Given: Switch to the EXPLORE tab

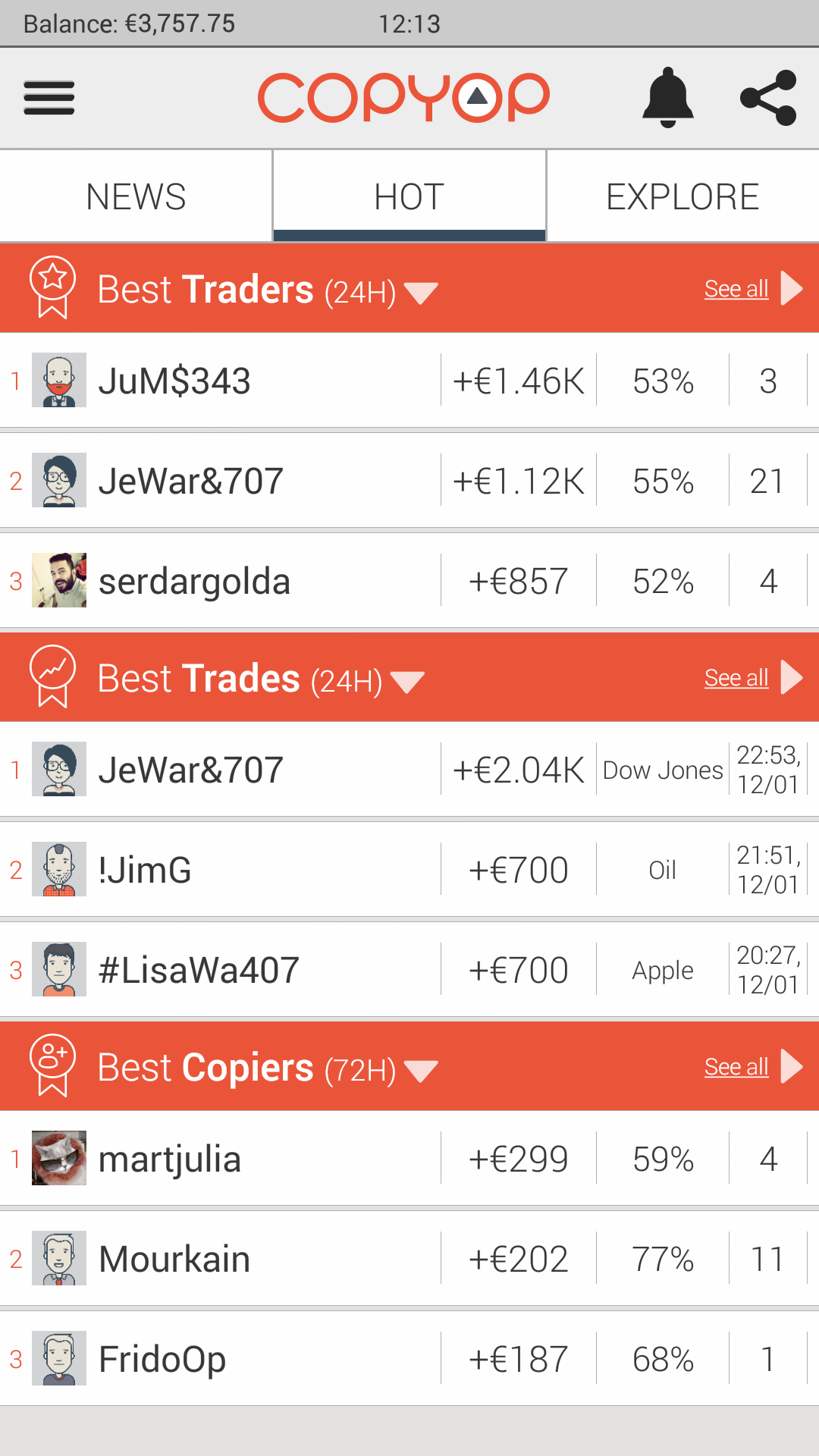Looking at the screenshot, I should click(x=682, y=196).
